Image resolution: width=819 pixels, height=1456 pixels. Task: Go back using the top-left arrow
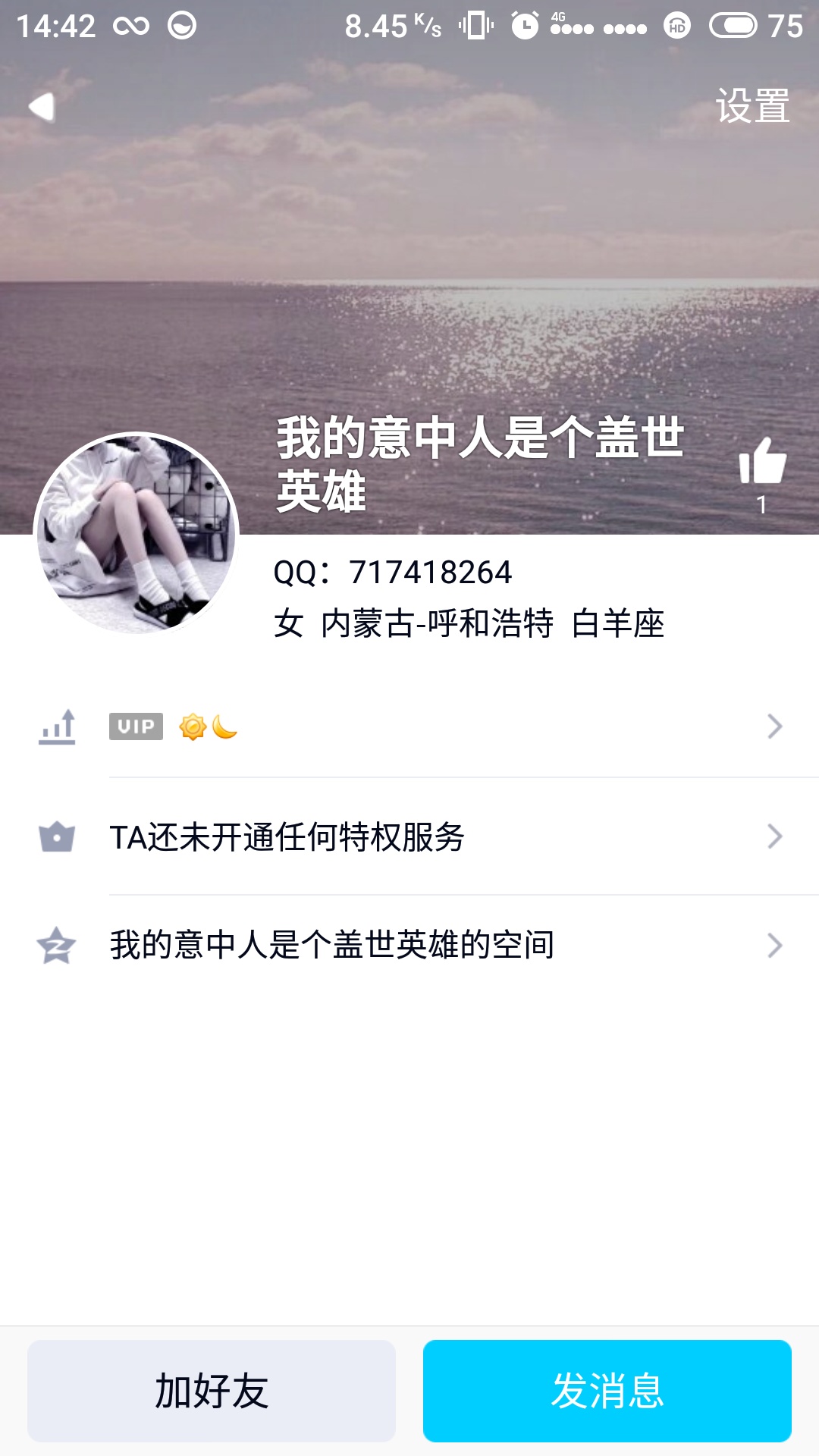[42, 107]
